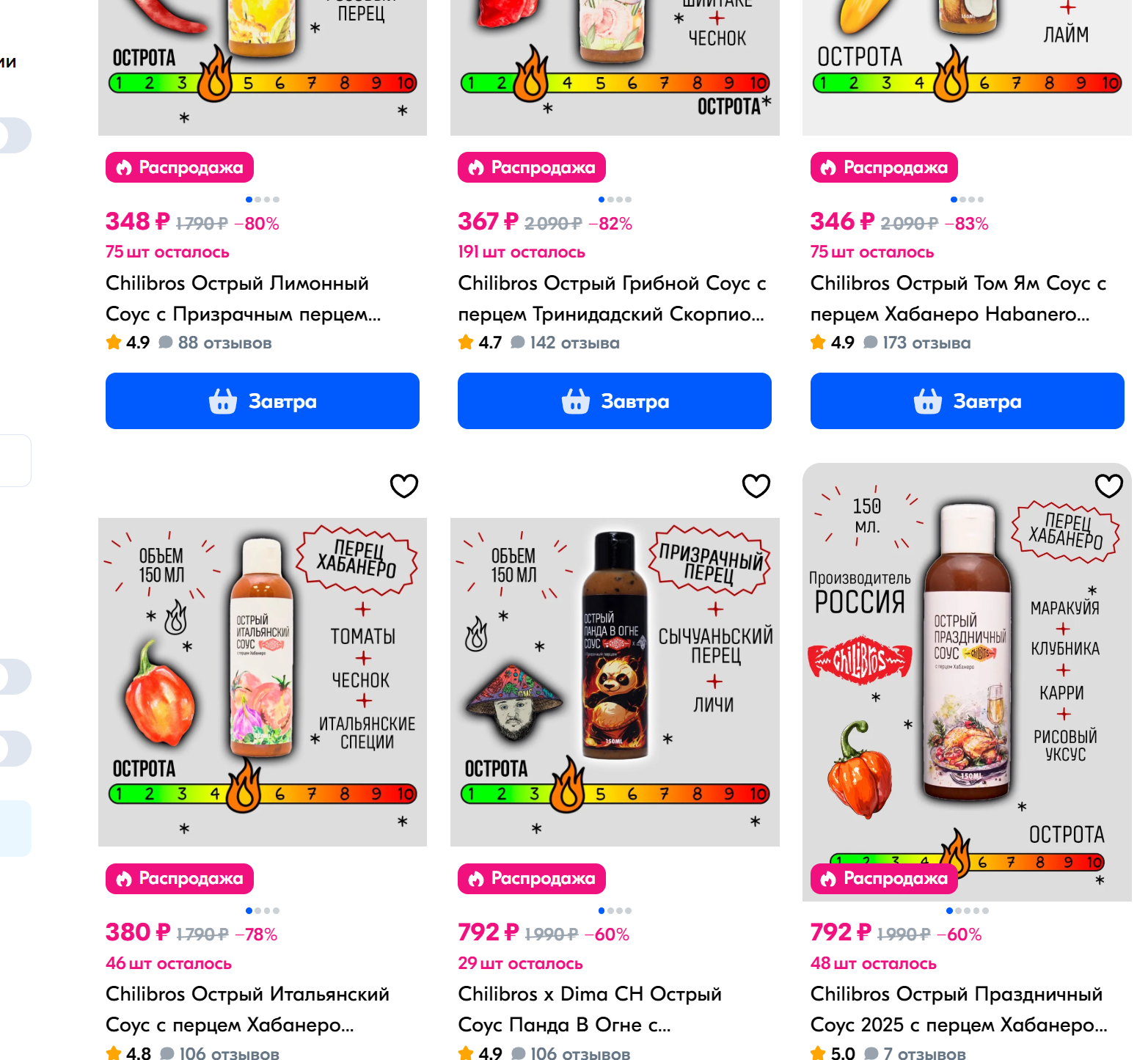Add the Том Ям Соус to cart
The height and width of the screenshot is (1060, 1148).
[967, 401]
